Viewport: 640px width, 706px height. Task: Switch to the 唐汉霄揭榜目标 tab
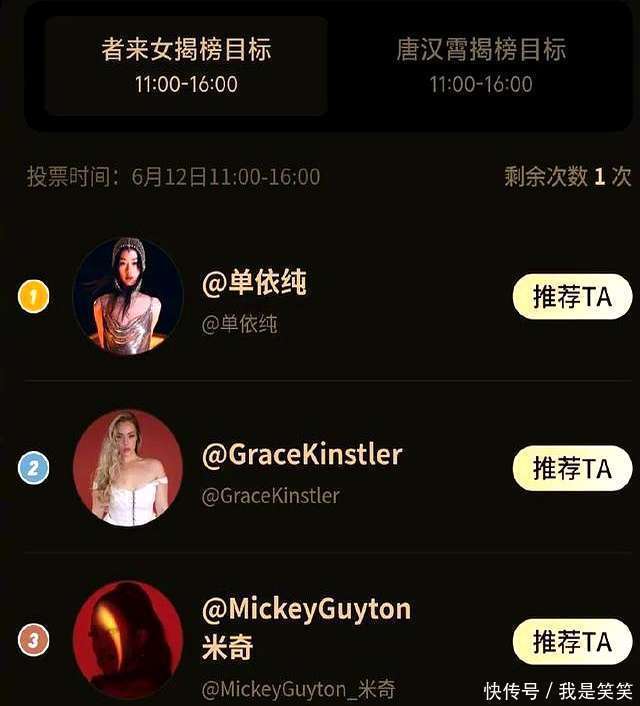click(481, 65)
